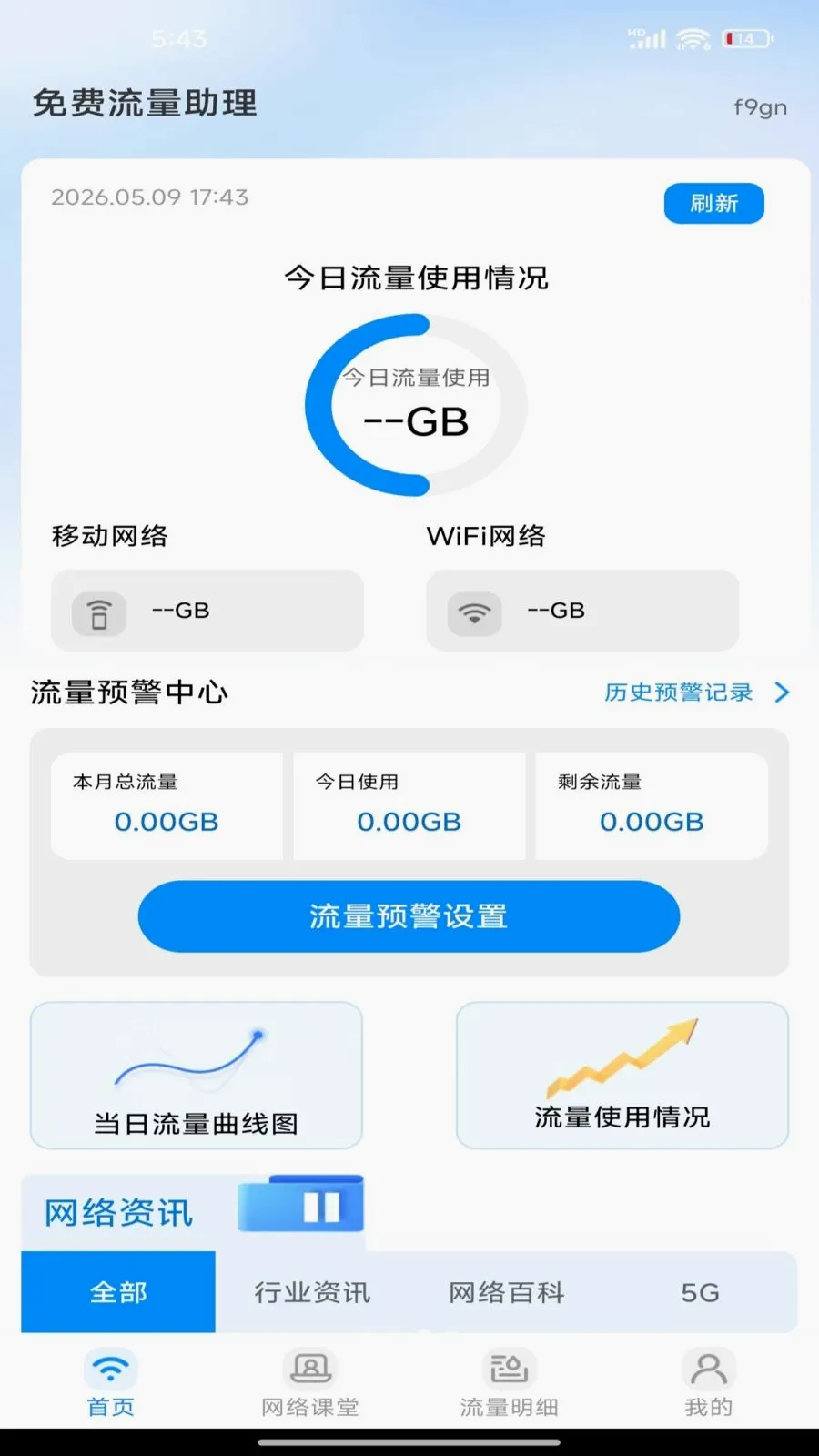Switch to 网络百科 tab
The width and height of the screenshot is (819, 1456).
[506, 1292]
